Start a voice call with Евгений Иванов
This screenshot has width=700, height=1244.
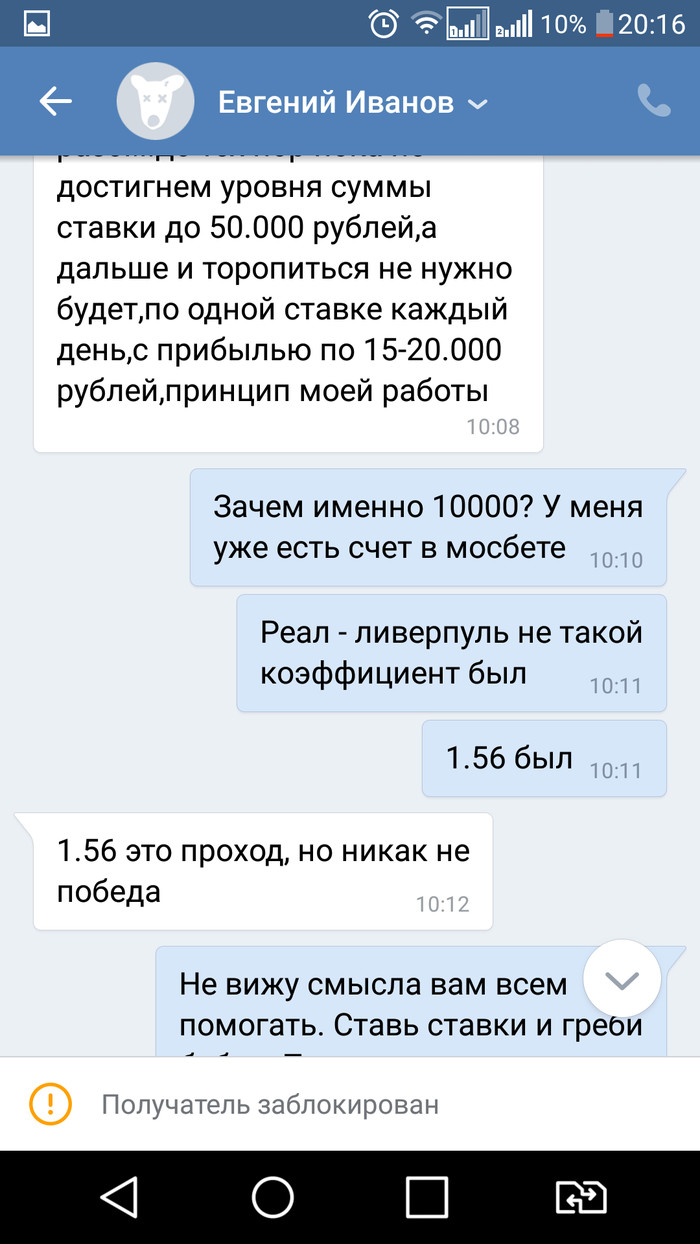pos(654,101)
